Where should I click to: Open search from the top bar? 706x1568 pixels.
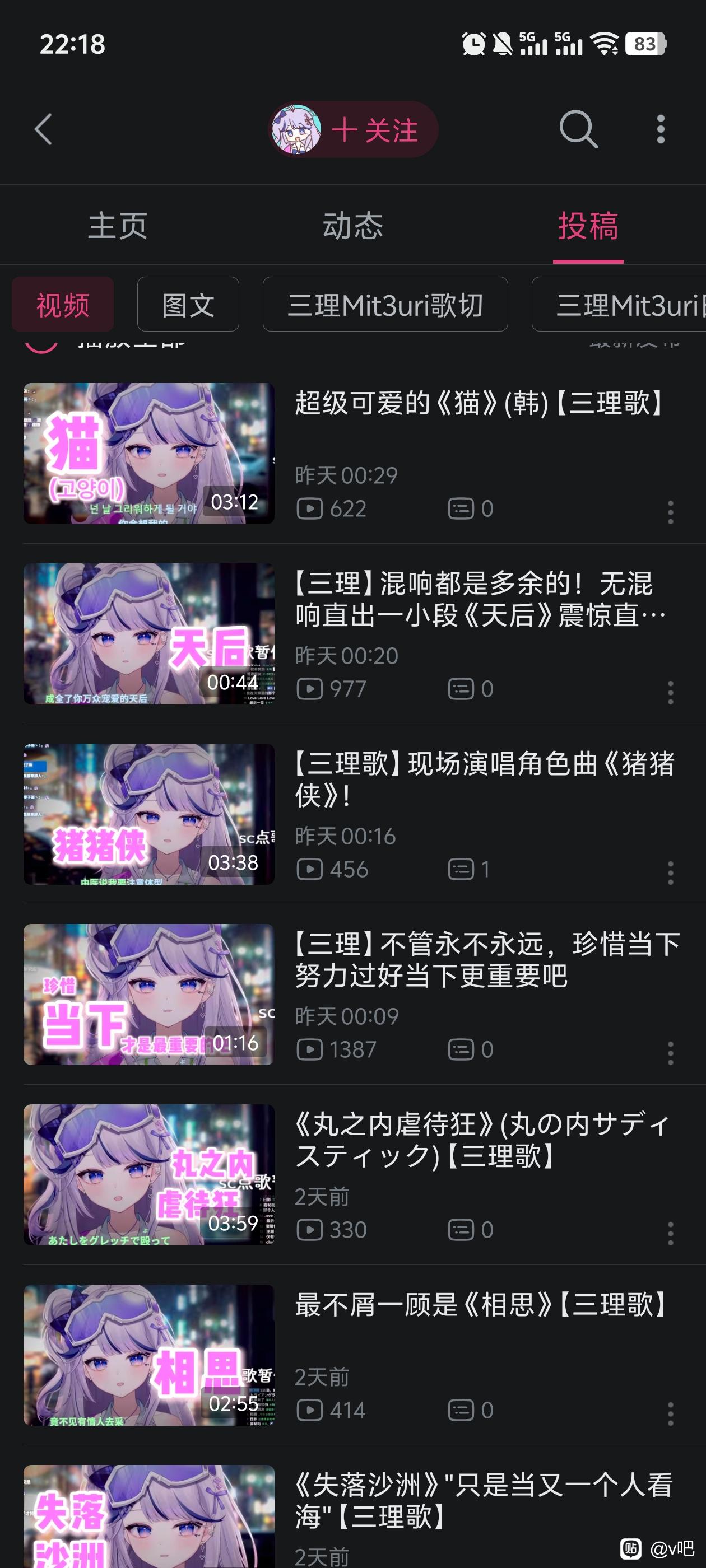[578, 130]
